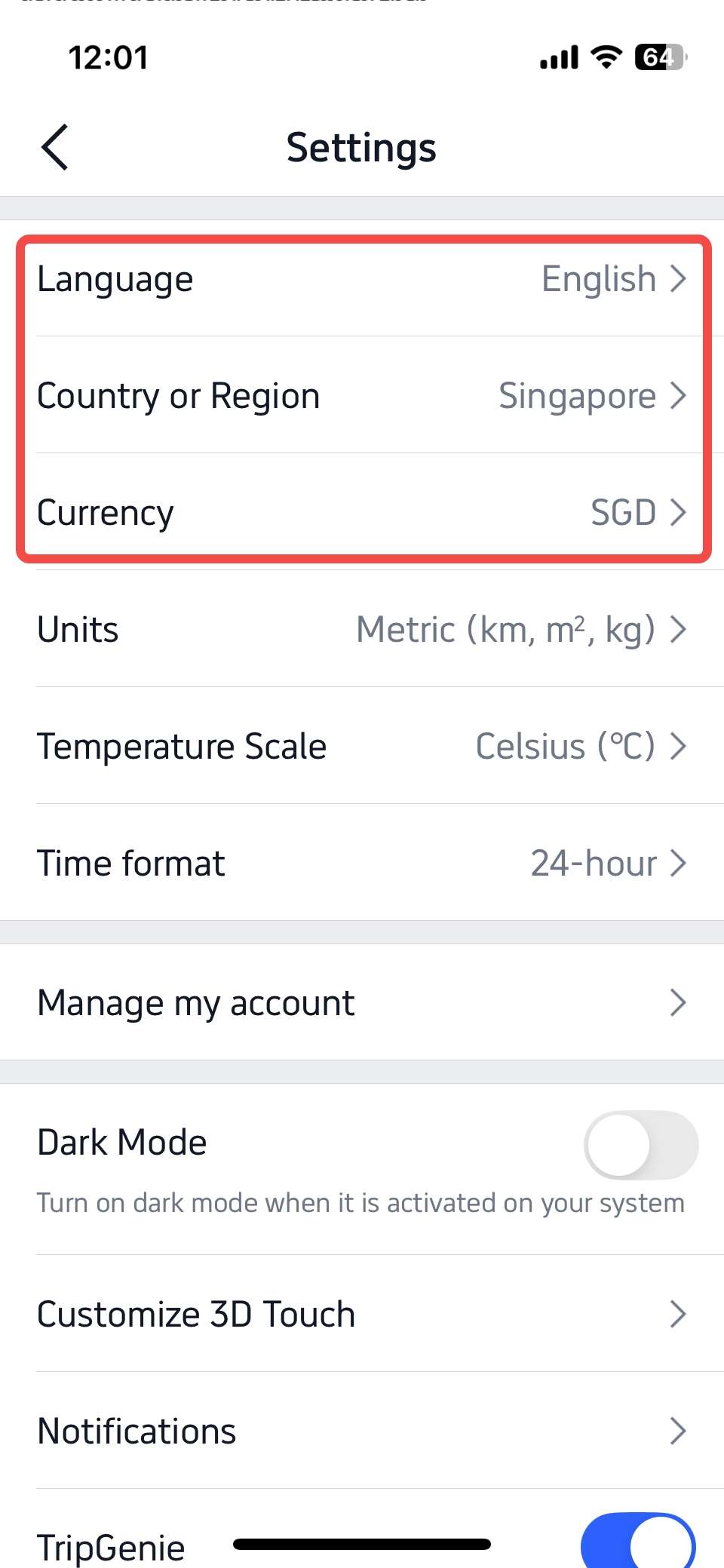Screen dimensions: 724x1568
Task: Tap the Settings screen title
Action: coord(361,147)
